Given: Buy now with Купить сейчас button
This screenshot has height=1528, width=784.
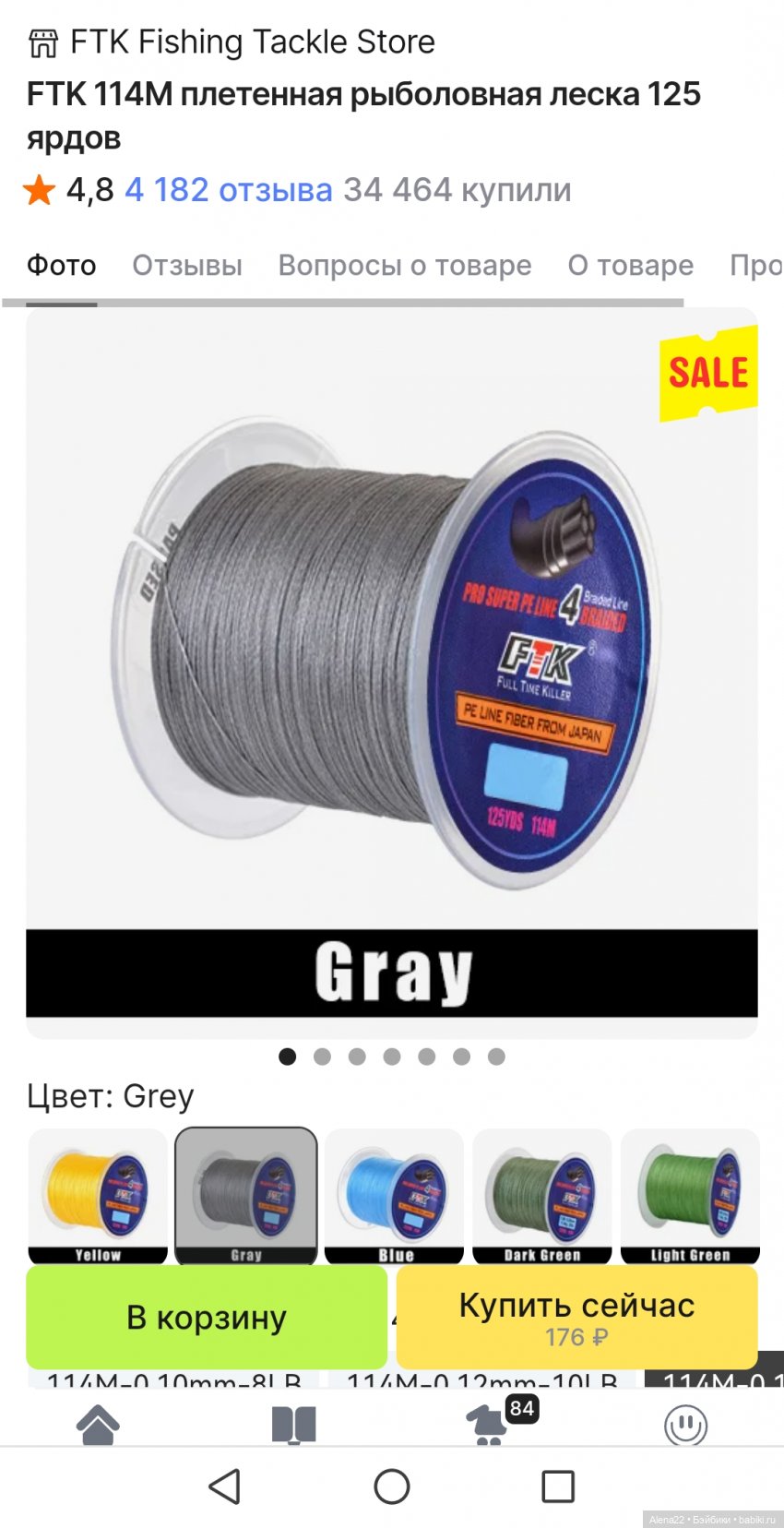Looking at the screenshot, I should point(576,1317).
